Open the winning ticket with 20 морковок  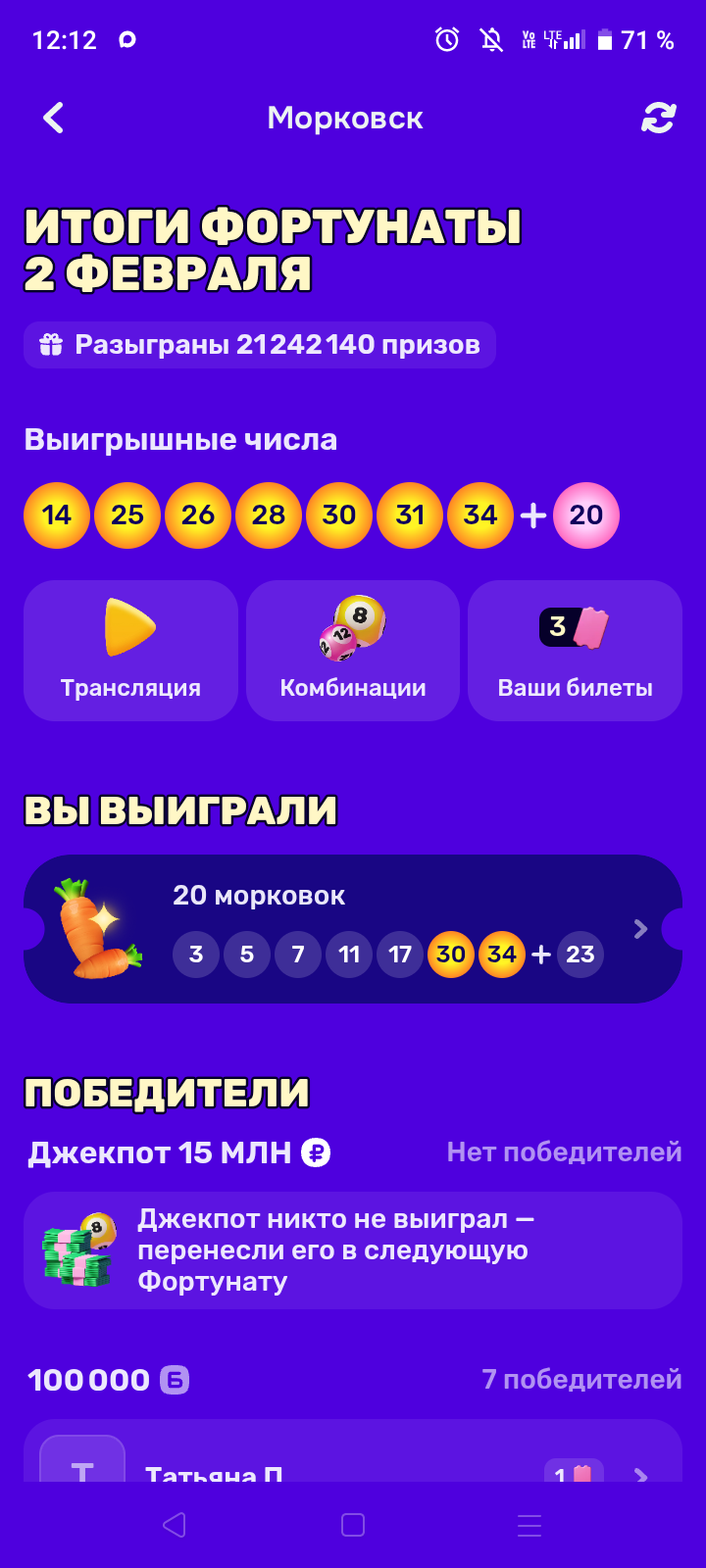point(353,929)
